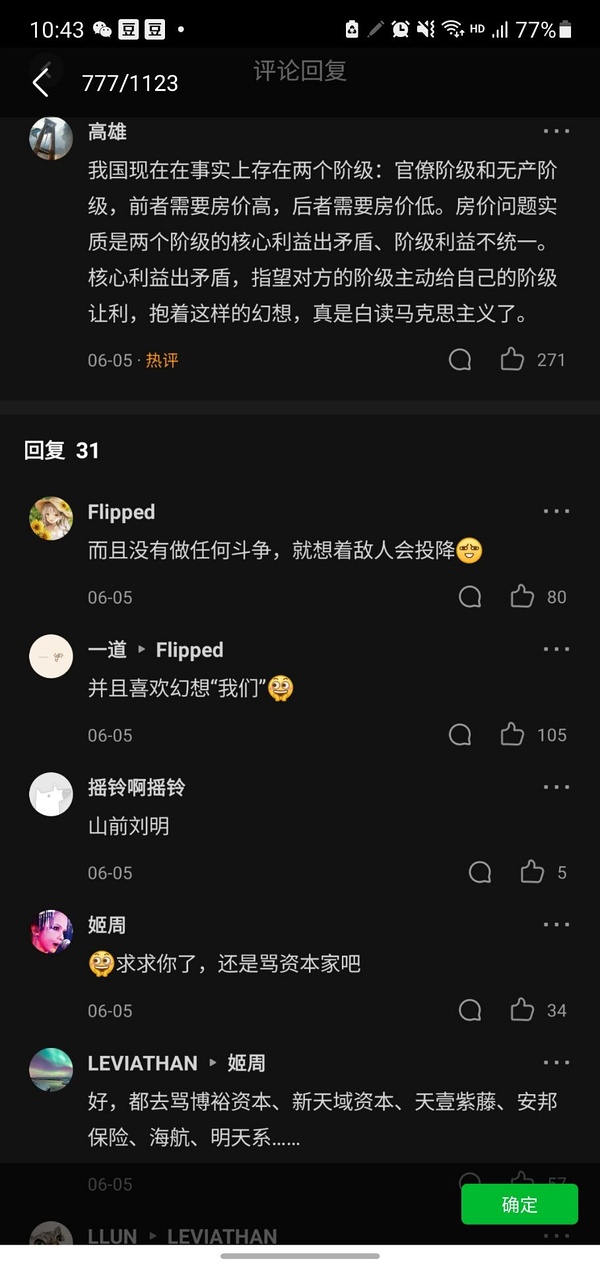The height and width of the screenshot is (1267, 600).
Task: Open 姬周's profile avatar
Action: click(51, 932)
